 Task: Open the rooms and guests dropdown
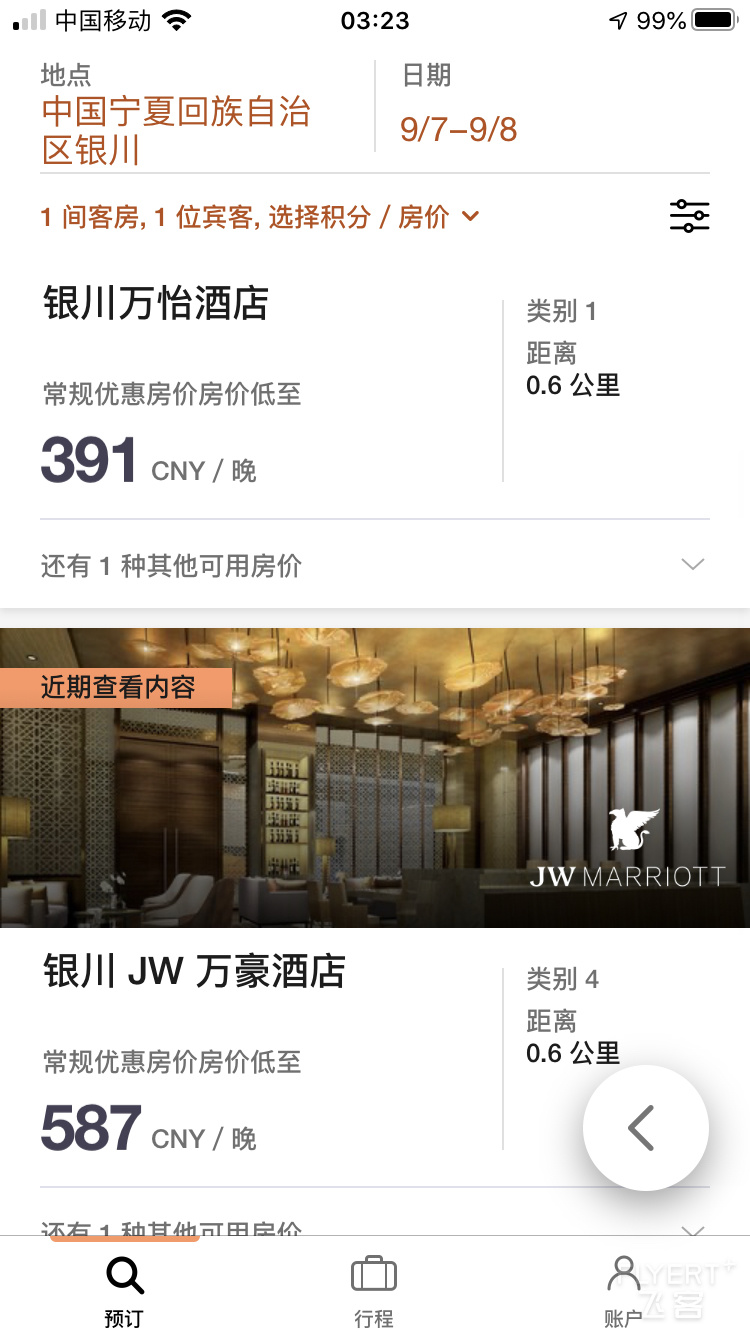(x=260, y=217)
